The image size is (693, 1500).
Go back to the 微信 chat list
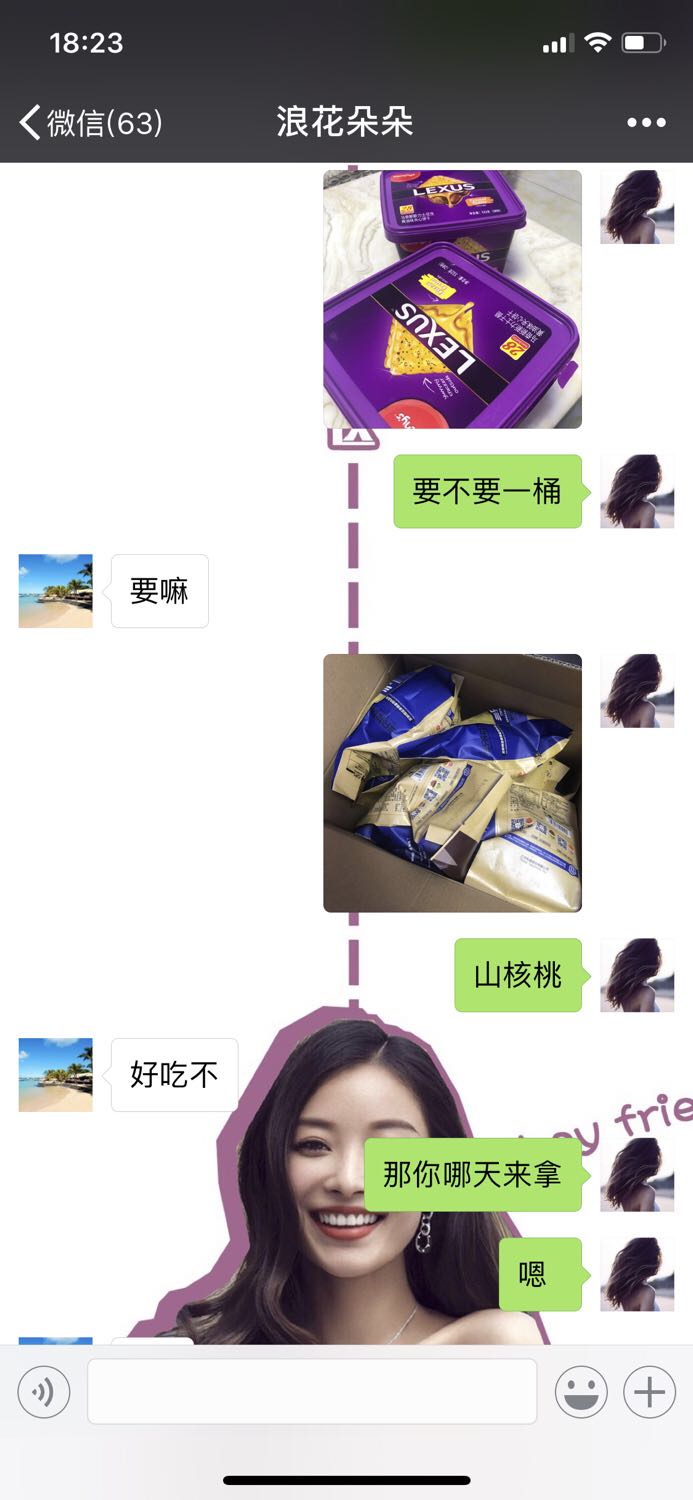[90, 123]
